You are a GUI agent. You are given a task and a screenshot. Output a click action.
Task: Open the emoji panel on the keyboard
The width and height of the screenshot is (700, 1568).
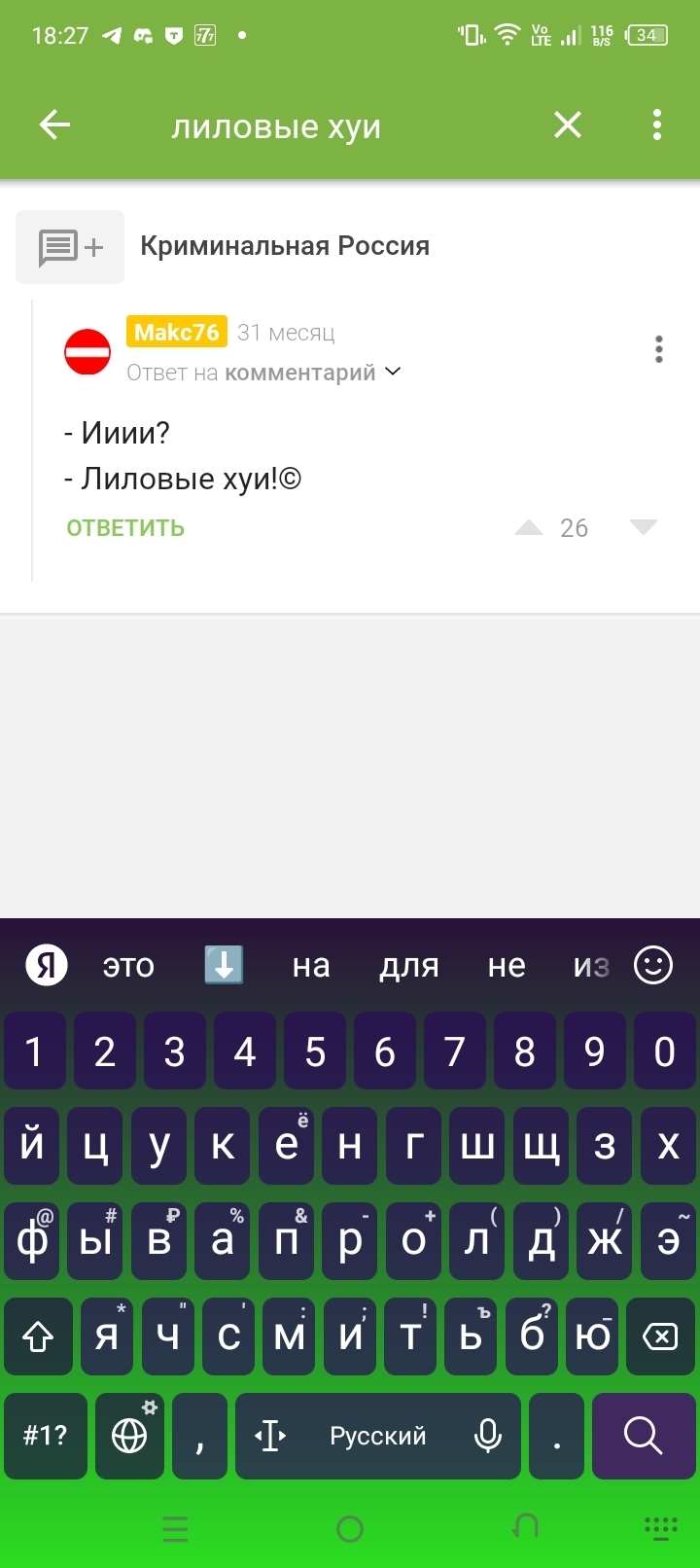coord(653,965)
